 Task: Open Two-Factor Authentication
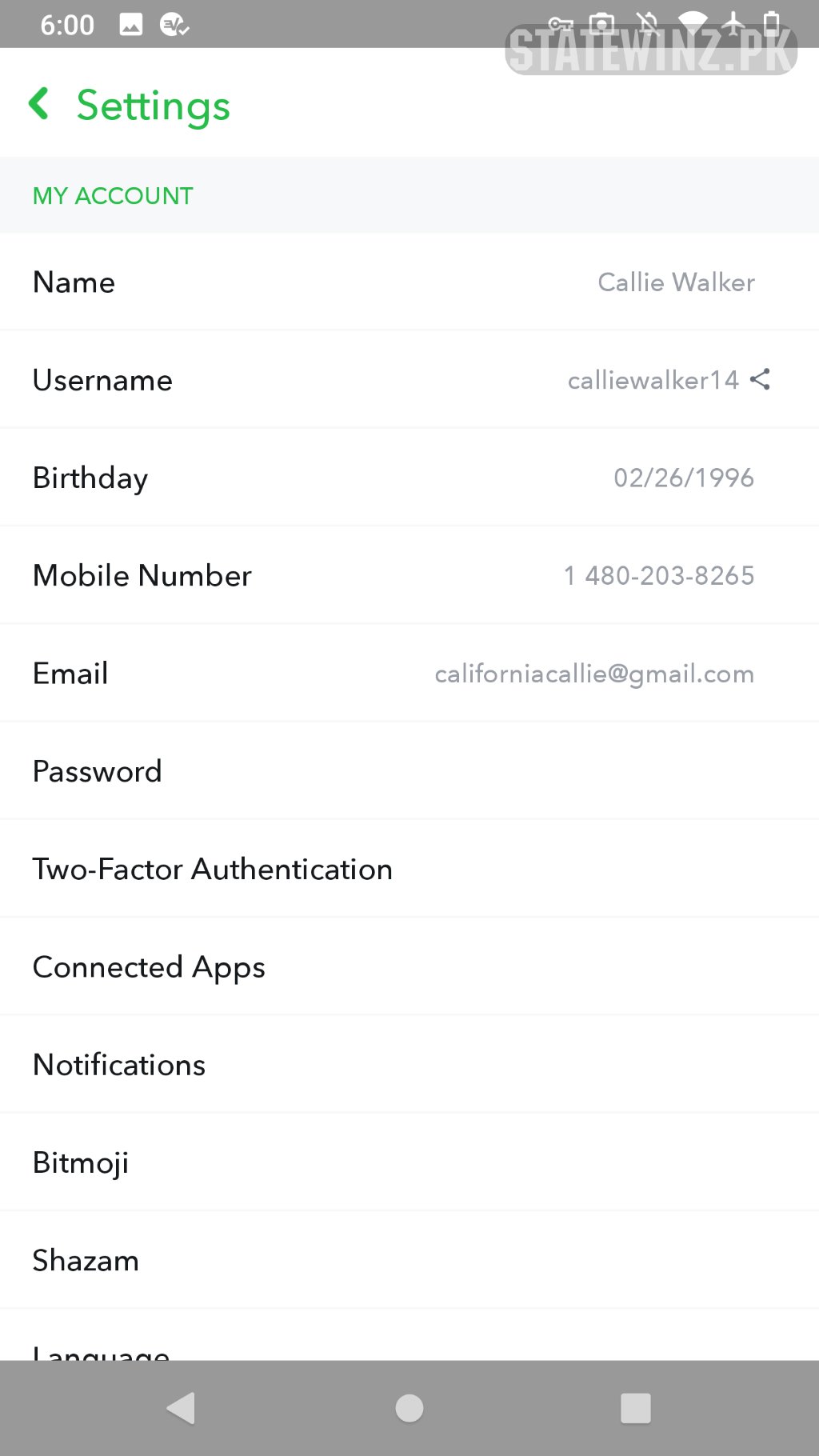[409, 869]
